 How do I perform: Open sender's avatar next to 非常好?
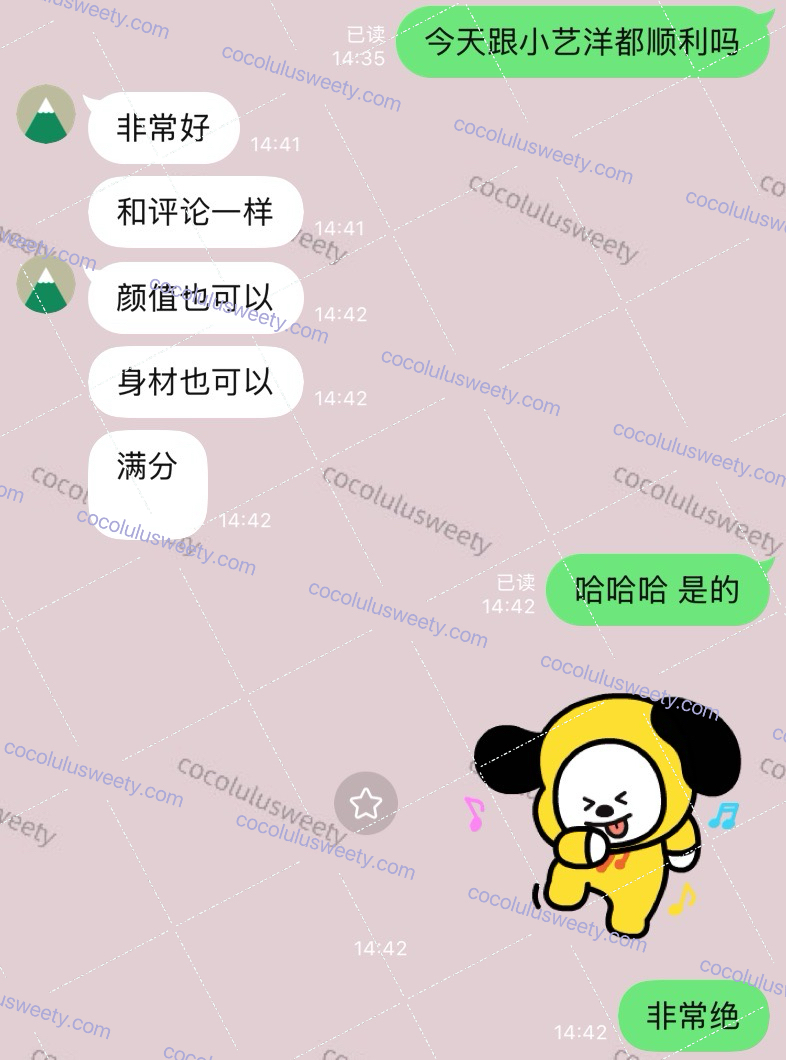pos(46,114)
